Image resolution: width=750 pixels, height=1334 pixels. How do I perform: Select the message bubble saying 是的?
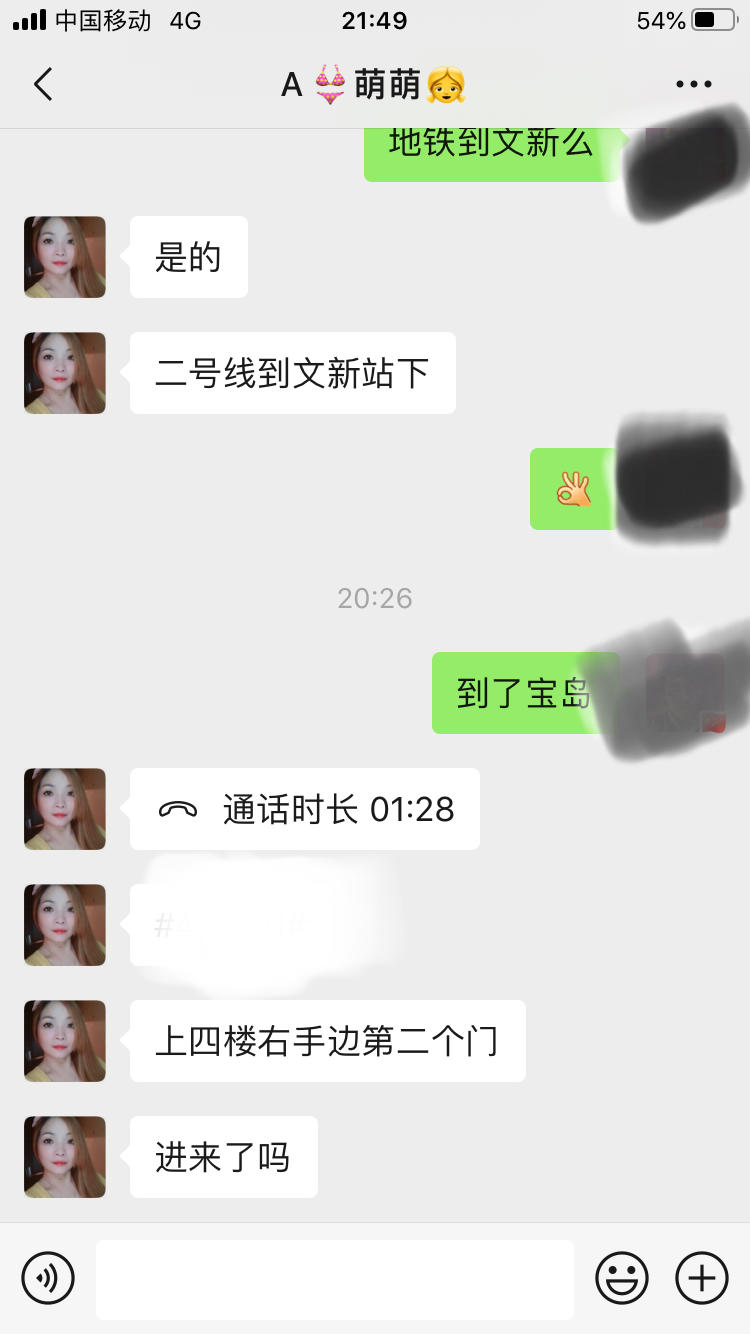[188, 256]
